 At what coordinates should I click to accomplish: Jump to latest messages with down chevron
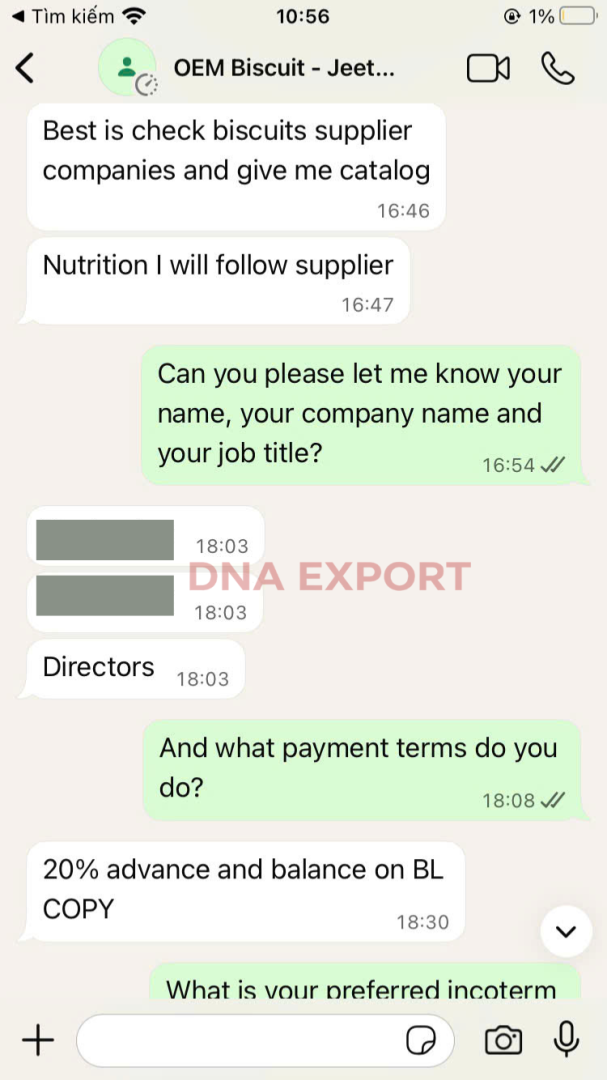coord(566,931)
